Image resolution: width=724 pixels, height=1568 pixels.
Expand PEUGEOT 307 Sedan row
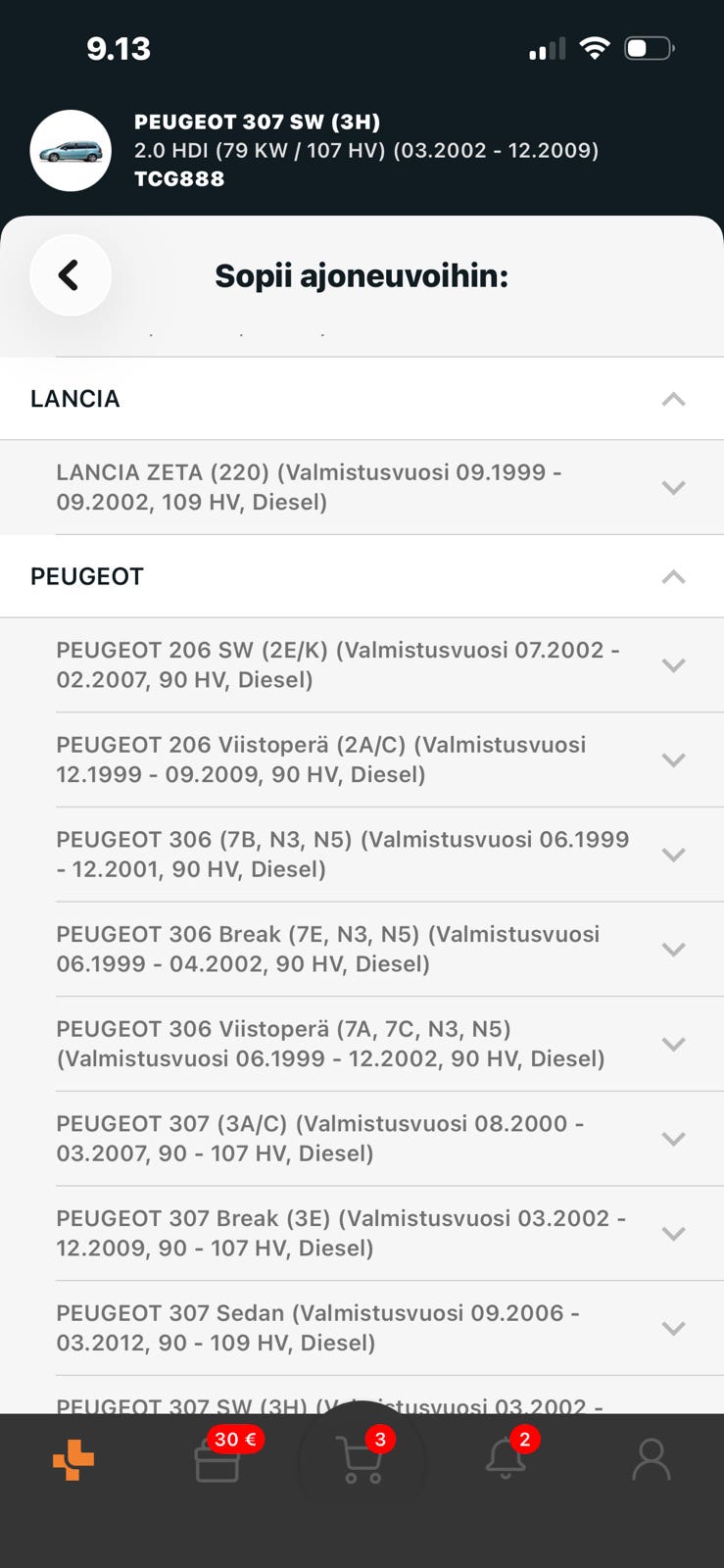coord(362,1328)
